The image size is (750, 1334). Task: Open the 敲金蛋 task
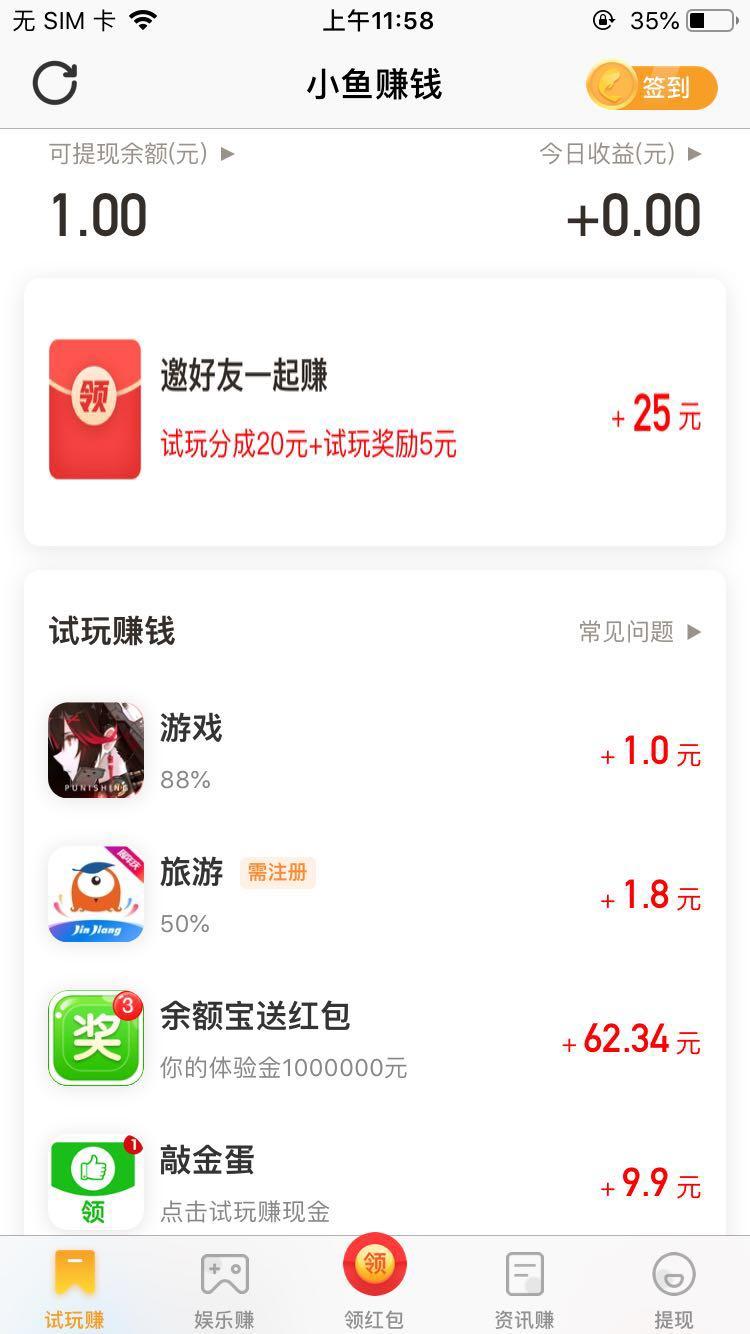(375, 1182)
